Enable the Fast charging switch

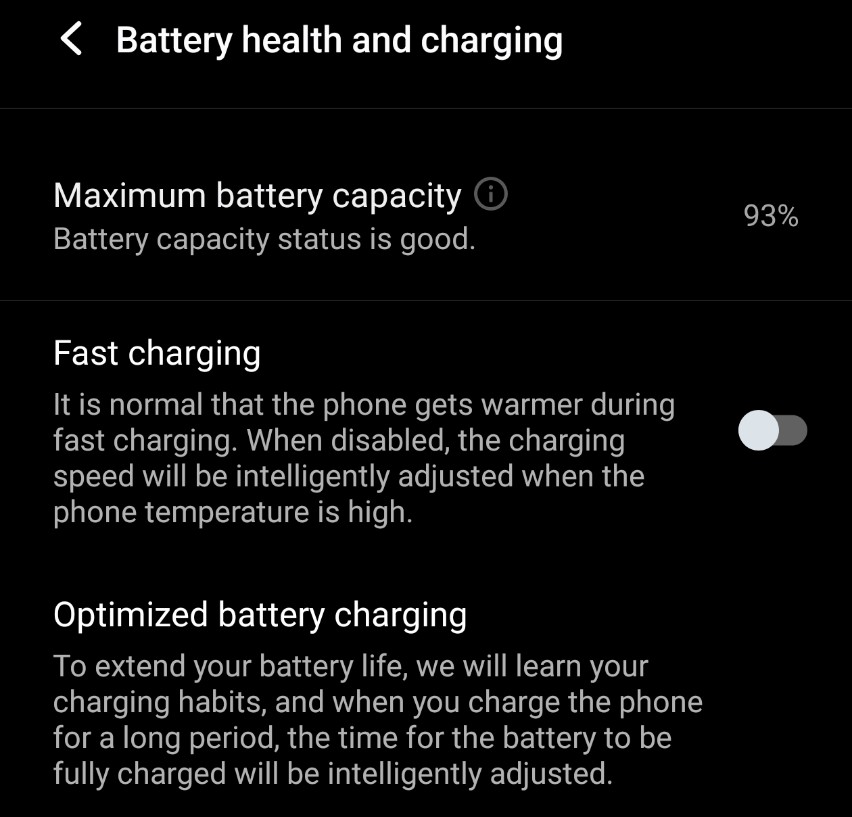point(771,432)
